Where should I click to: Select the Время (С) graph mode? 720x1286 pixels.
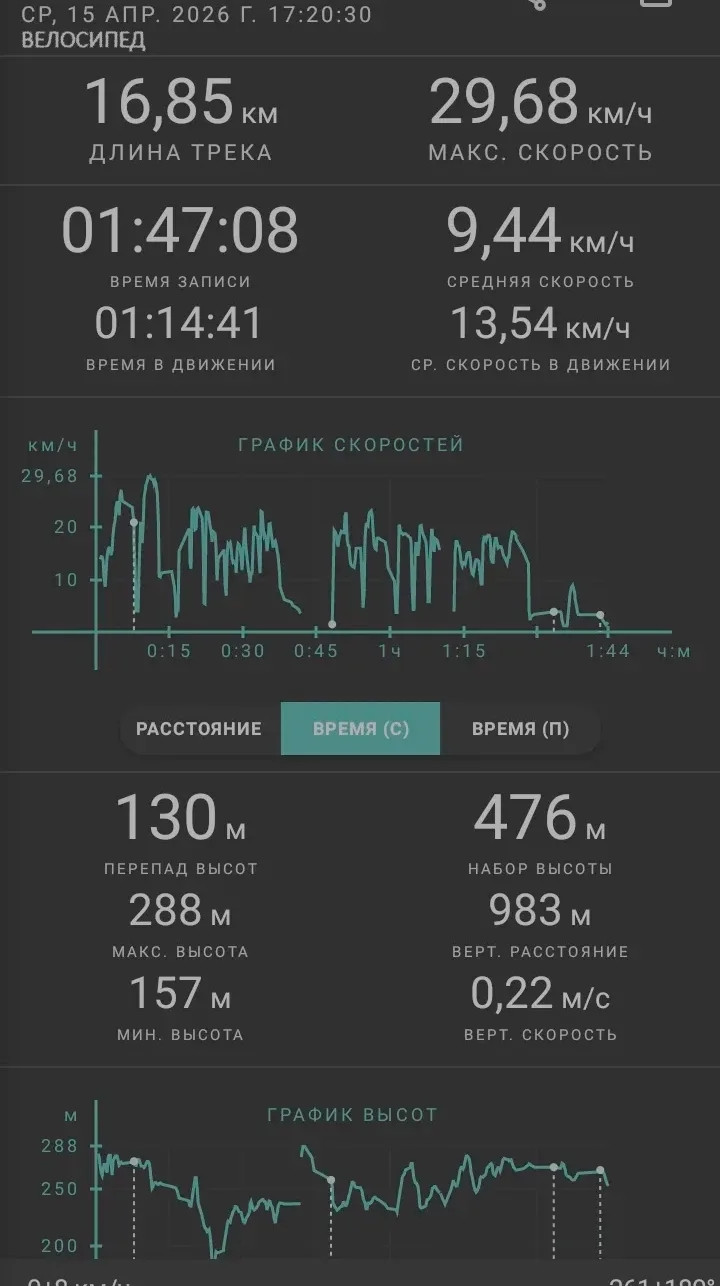360,729
